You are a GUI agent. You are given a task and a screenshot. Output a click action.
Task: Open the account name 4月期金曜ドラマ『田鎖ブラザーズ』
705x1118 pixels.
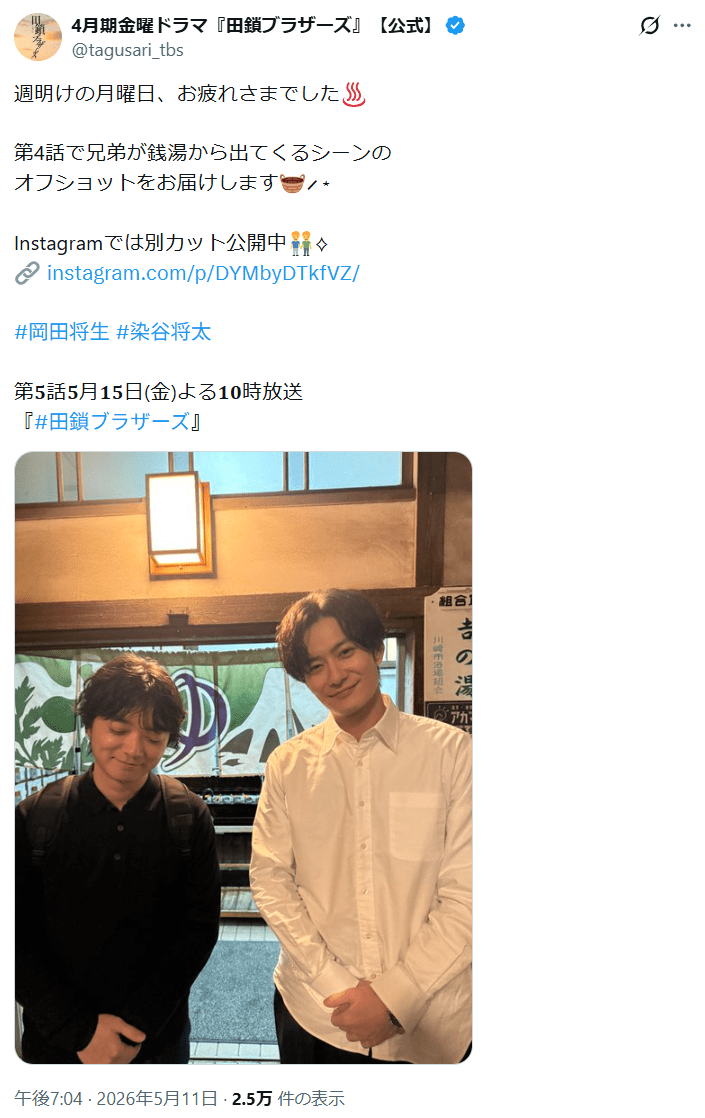tap(253, 26)
